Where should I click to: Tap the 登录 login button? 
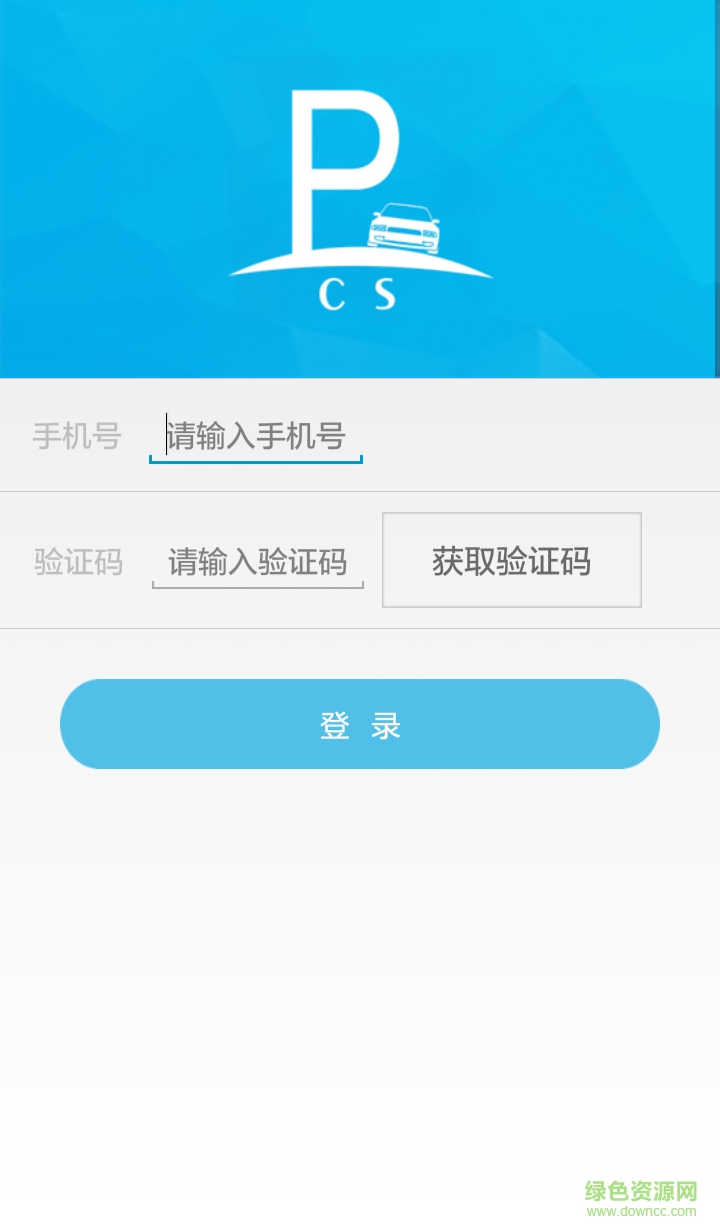(360, 724)
